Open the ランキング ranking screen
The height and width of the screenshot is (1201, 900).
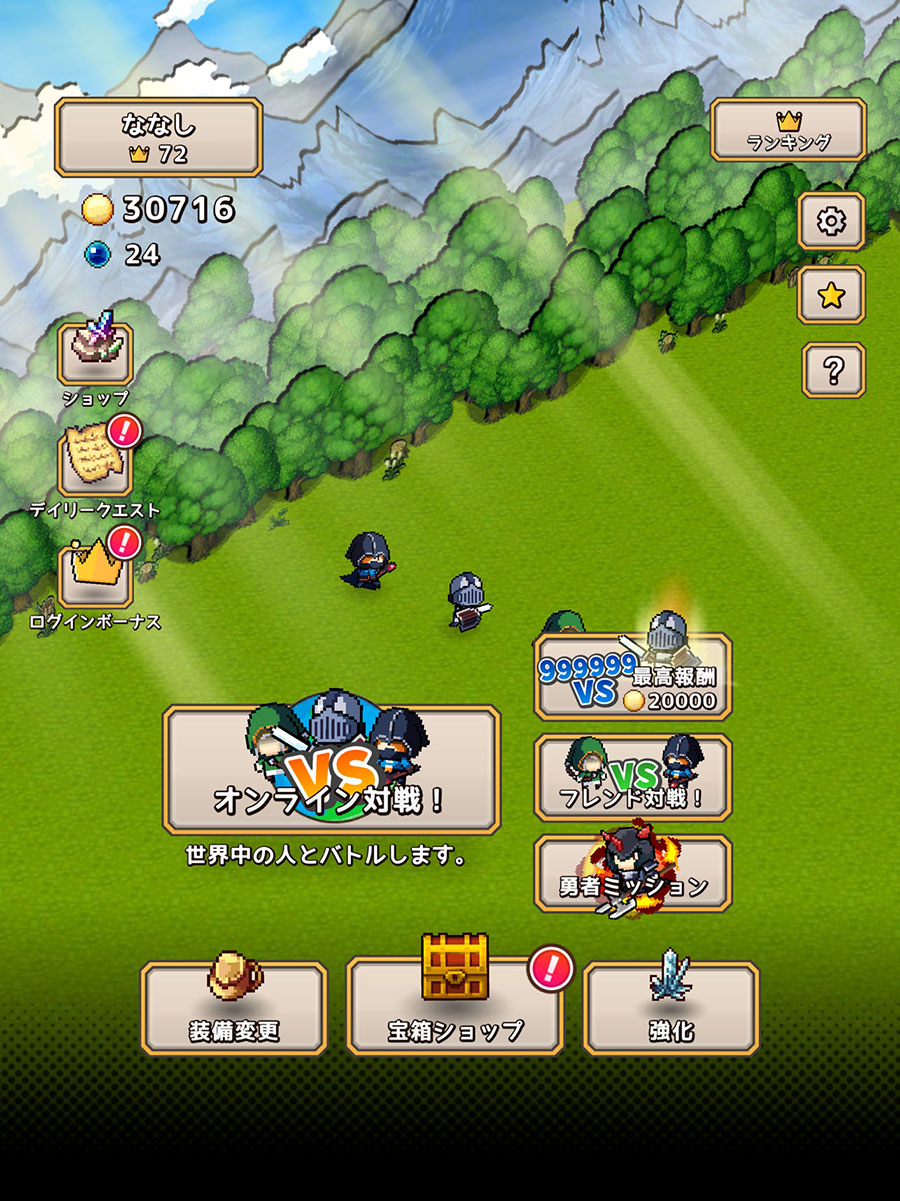[x=788, y=130]
